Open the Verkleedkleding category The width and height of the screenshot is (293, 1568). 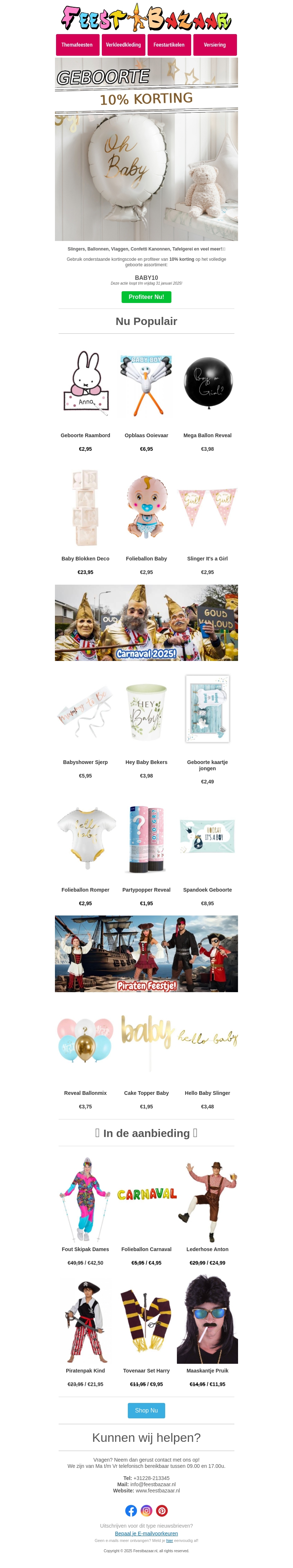point(123,45)
